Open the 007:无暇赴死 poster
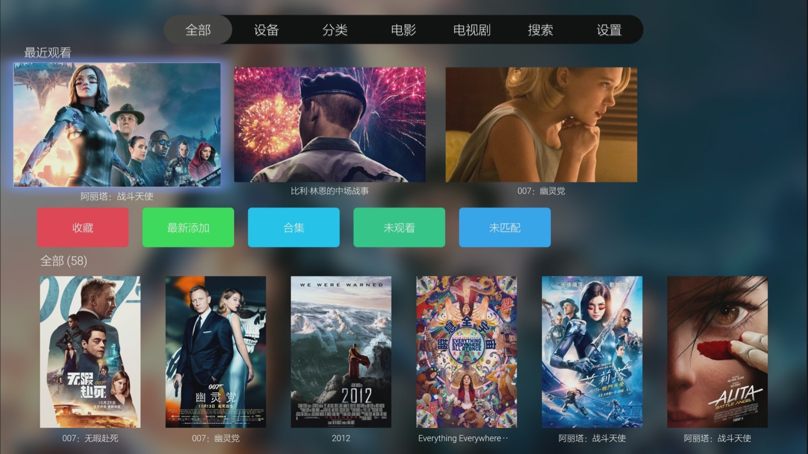808x454 pixels. click(90, 352)
